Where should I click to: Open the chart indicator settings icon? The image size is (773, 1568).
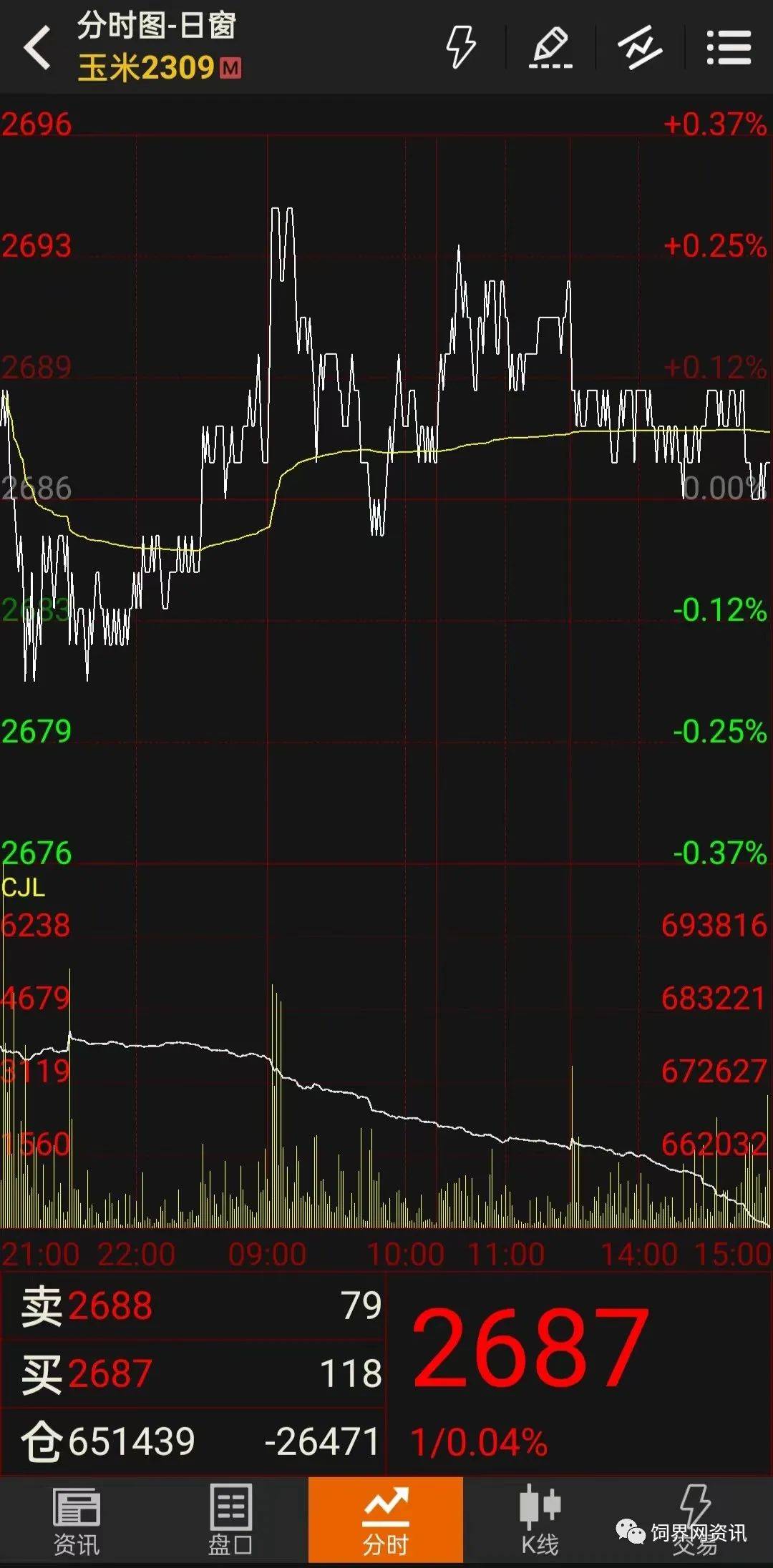[x=639, y=47]
